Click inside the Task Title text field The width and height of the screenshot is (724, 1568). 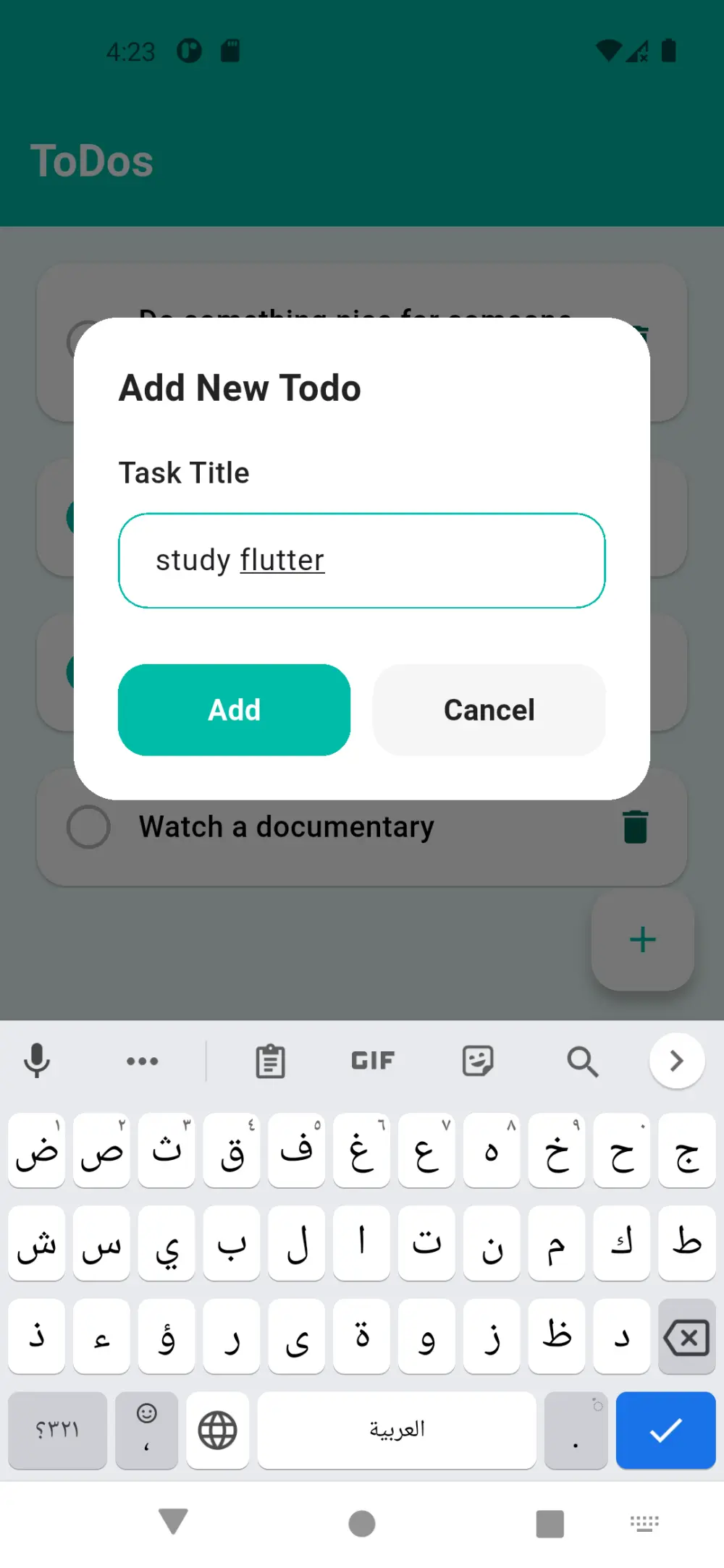click(361, 560)
